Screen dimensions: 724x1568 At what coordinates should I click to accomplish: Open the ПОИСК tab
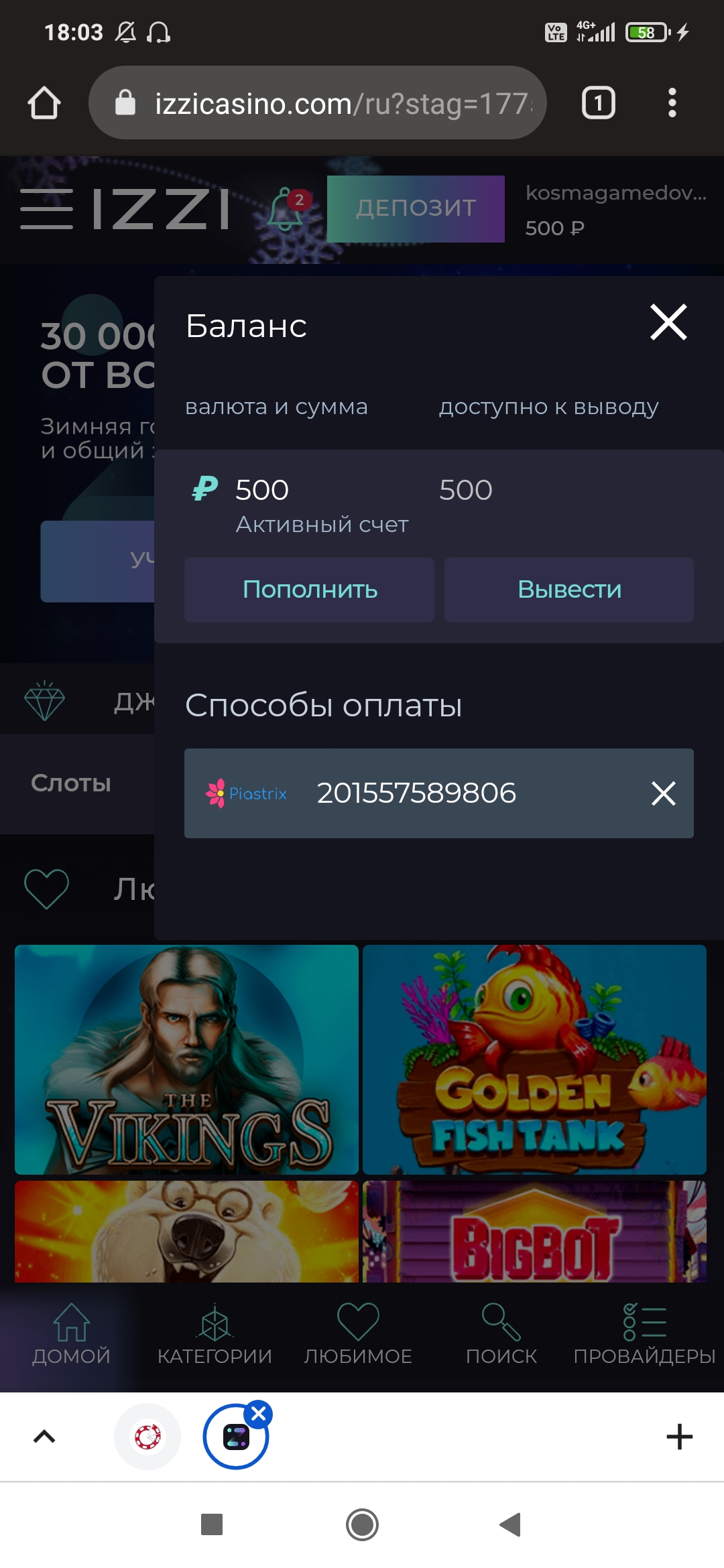click(501, 1335)
